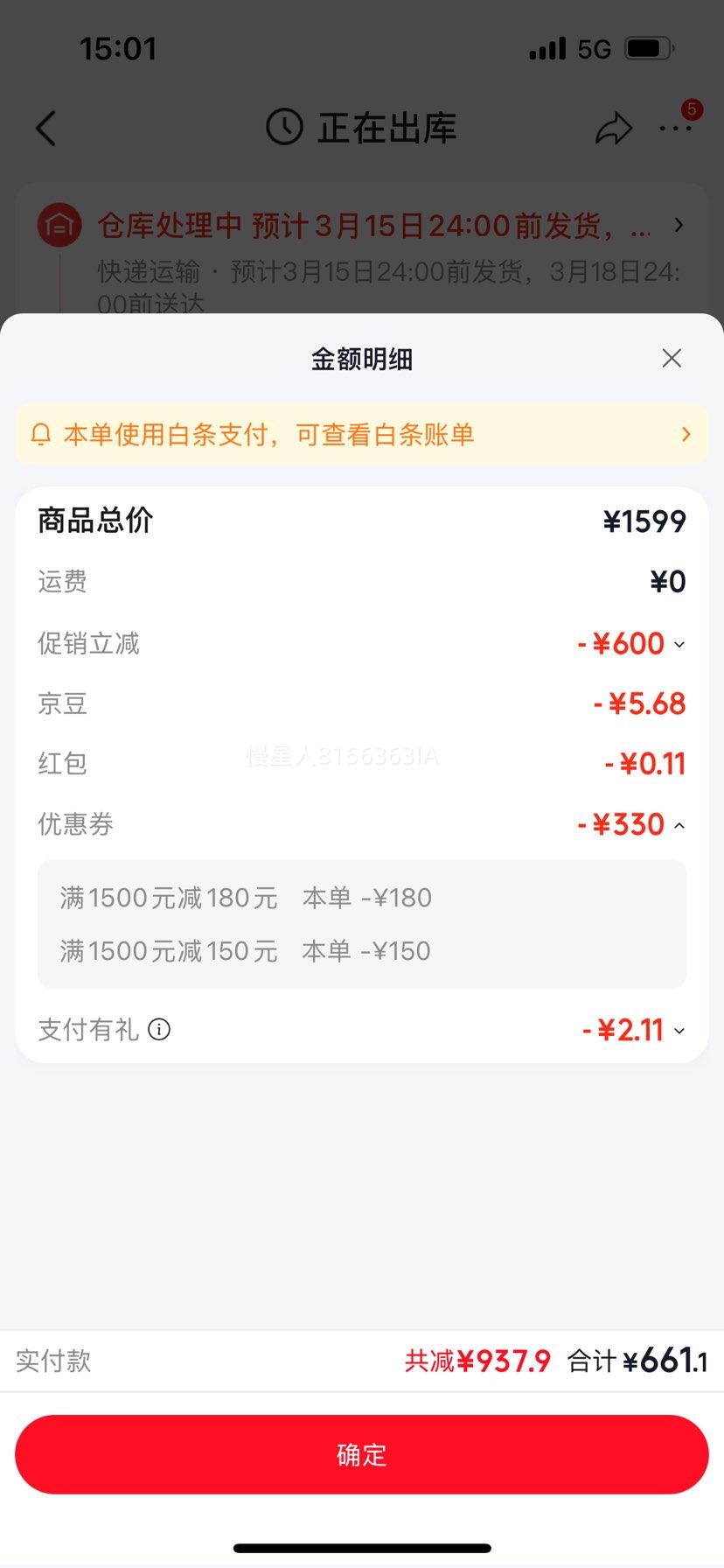Viewport: 724px width, 1568px height.
Task: Tap the info icon next to 支付有礼
Action: coord(159,1030)
